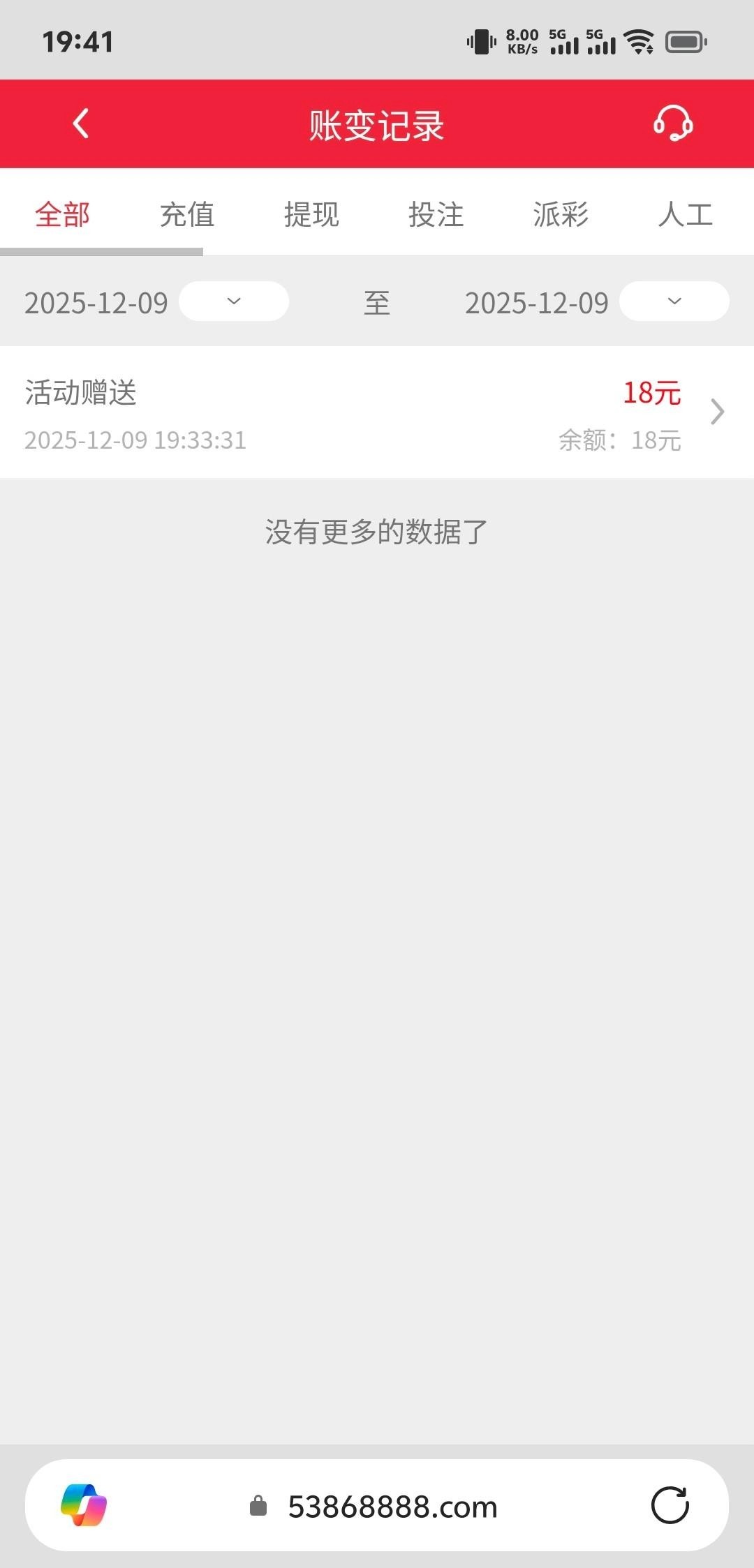The image size is (754, 1568).
Task: Expand the end date dropdown
Action: coord(674,301)
